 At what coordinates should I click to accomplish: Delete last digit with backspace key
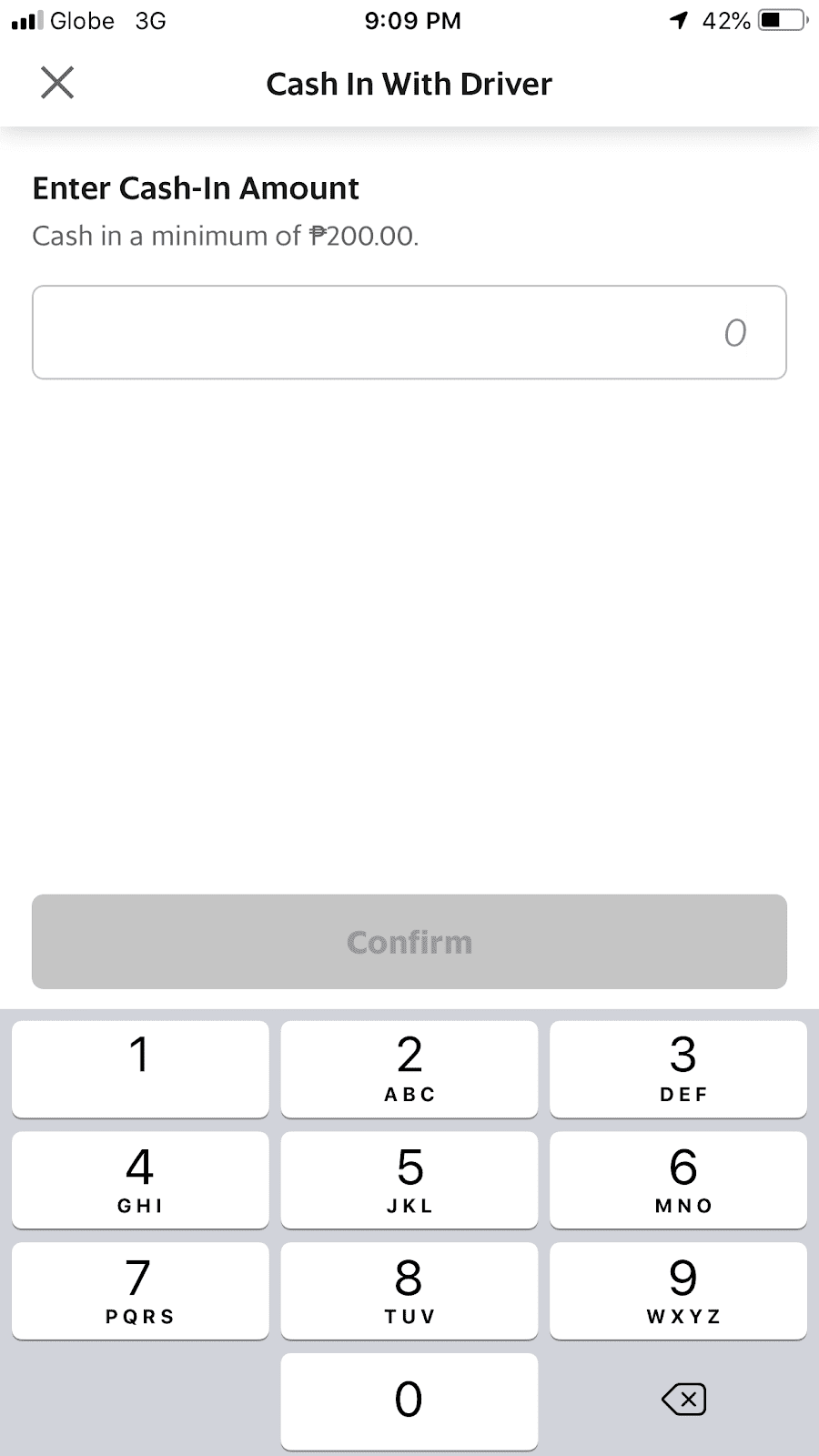(x=683, y=1400)
